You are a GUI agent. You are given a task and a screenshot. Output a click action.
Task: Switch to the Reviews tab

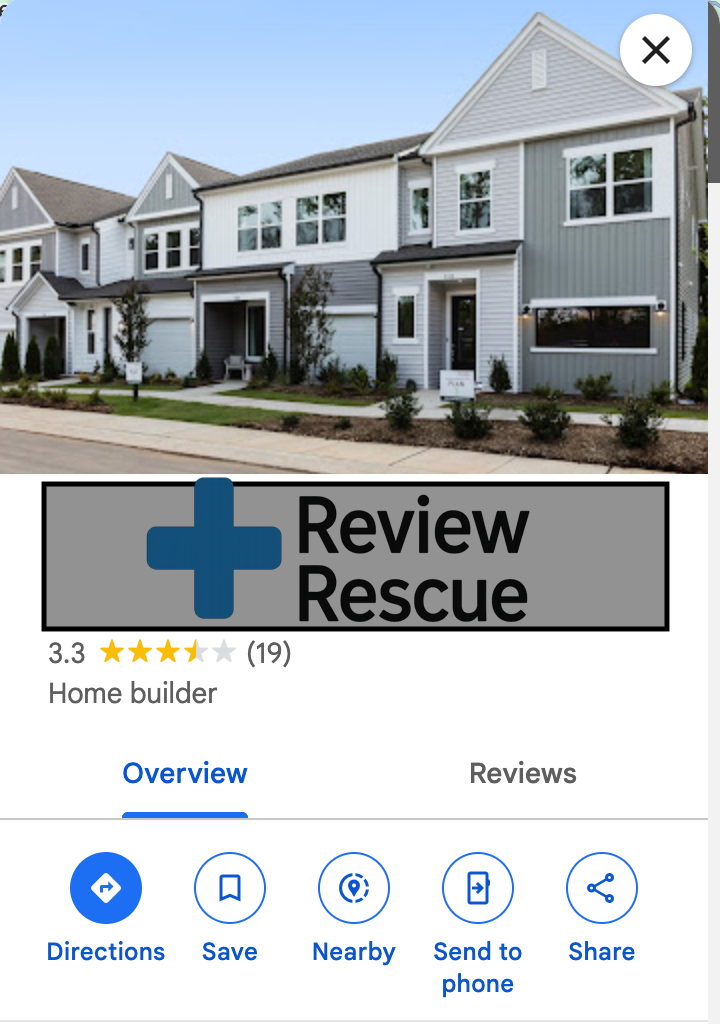[x=522, y=773]
